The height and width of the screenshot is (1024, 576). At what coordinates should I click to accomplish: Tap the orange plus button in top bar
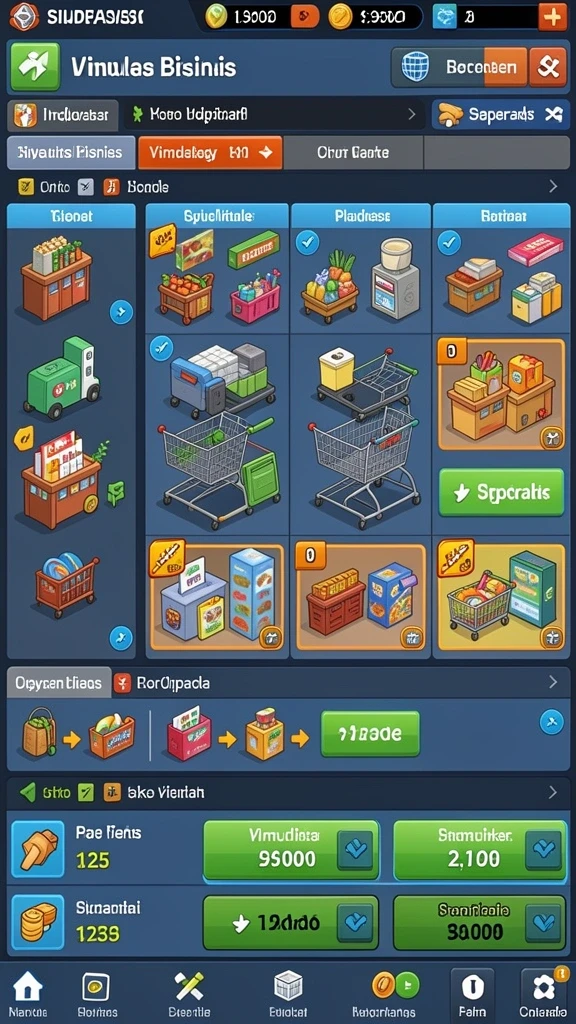tap(552, 17)
